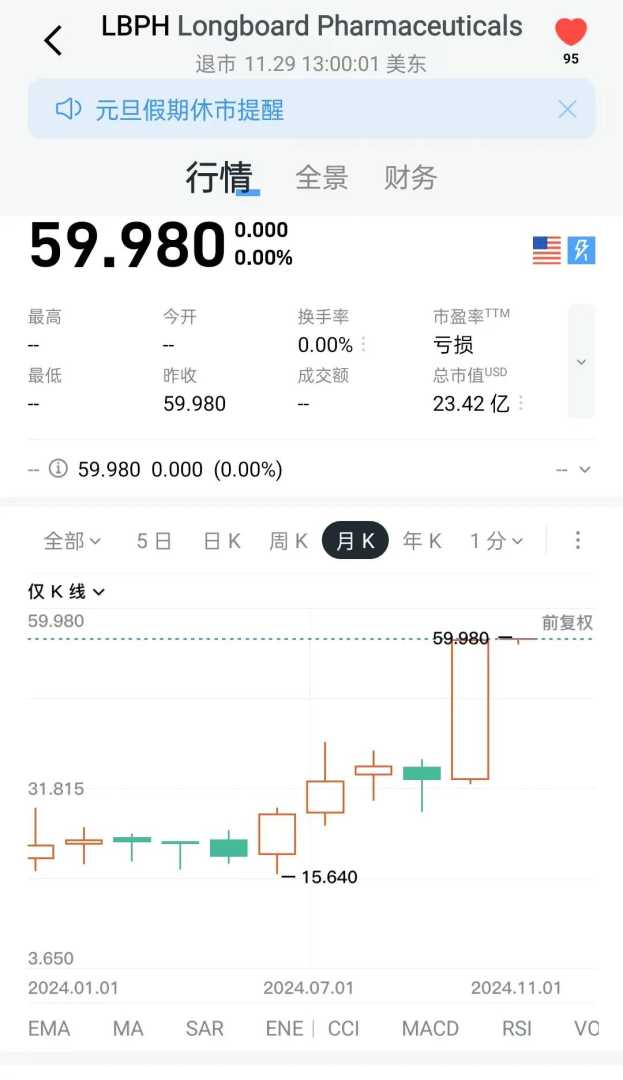Change the 前复权 adjustment setting
623x1080 pixels.
[x=567, y=622]
